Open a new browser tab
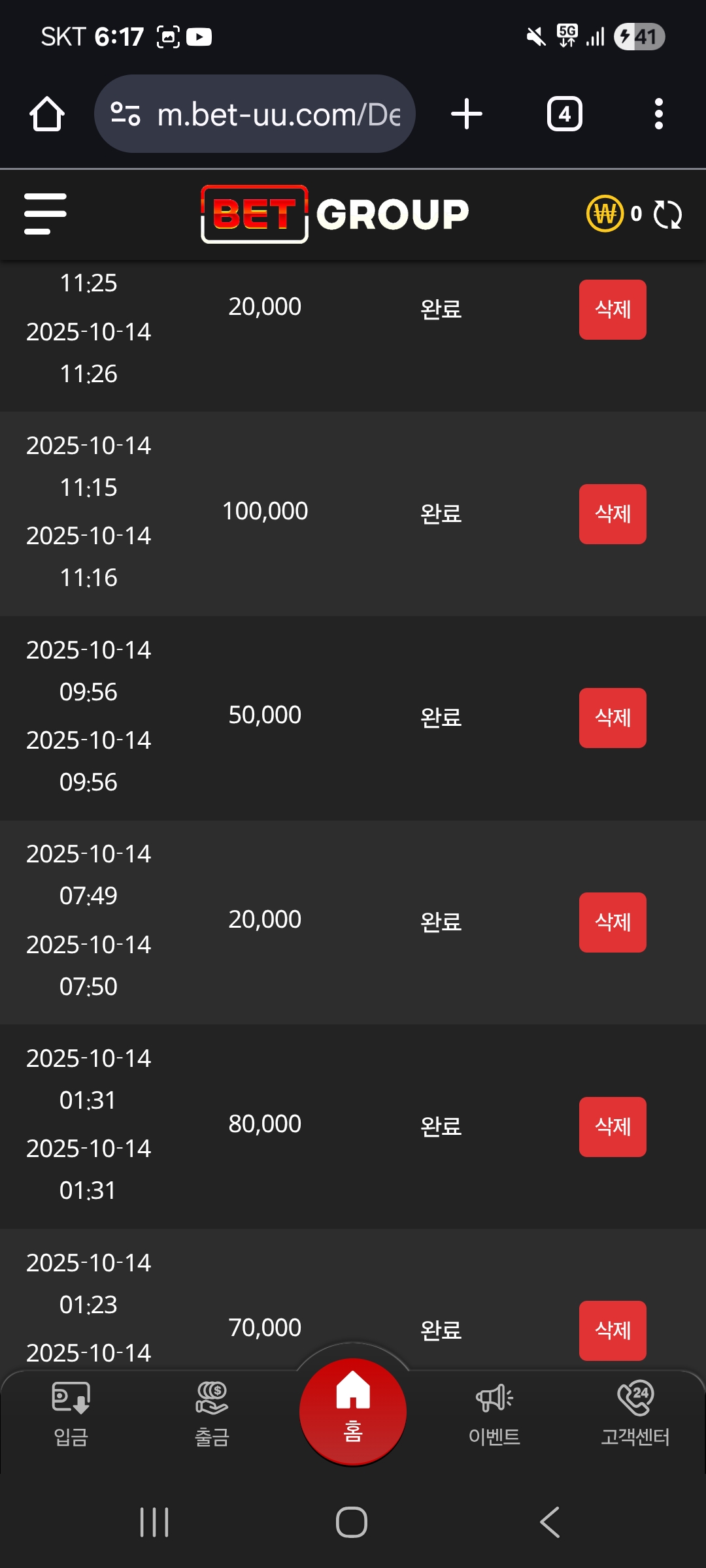This screenshot has height=1568, width=706. coord(467,114)
